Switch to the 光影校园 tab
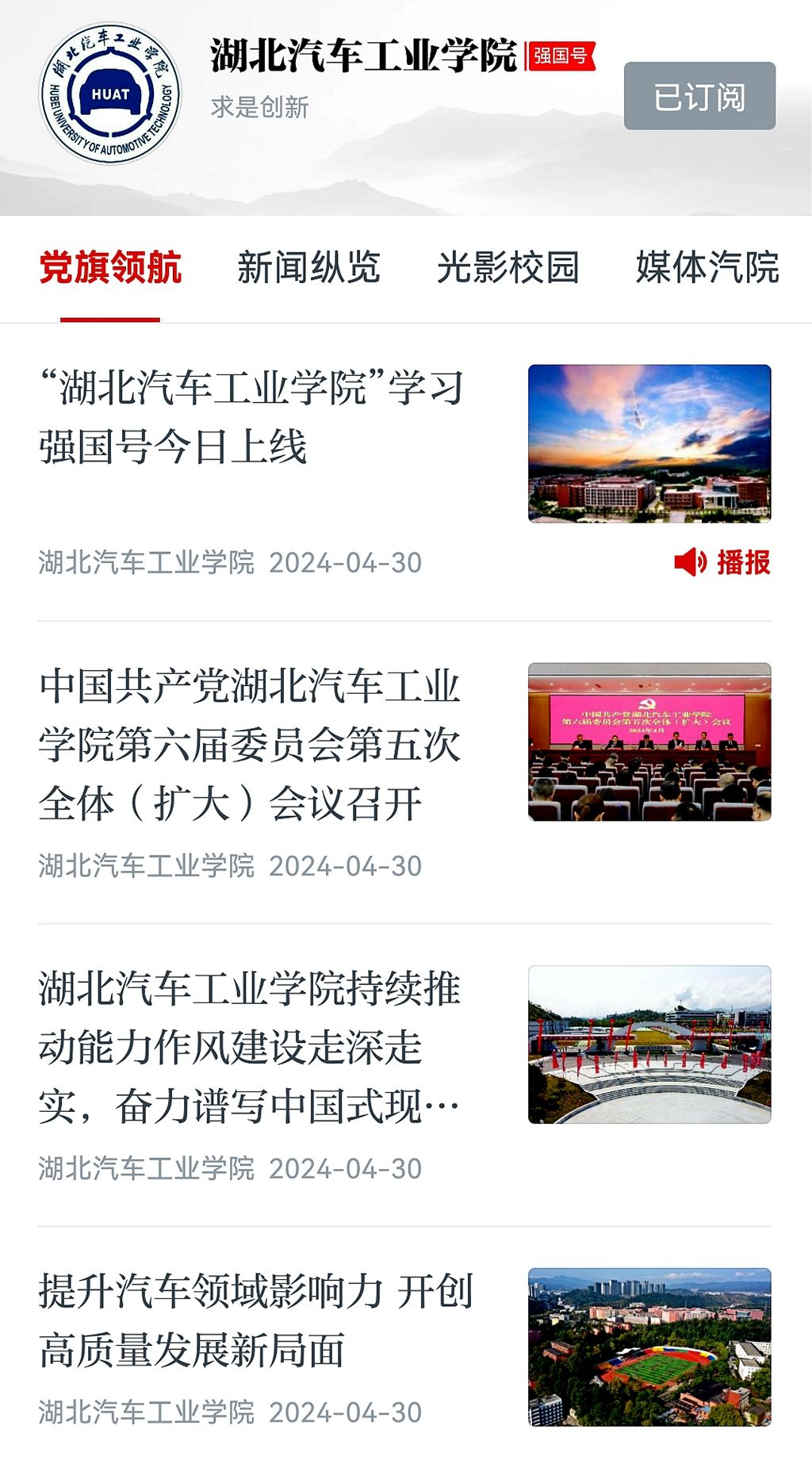Image resolution: width=812 pixels, height=1468 pixels. tap(507, 267)
